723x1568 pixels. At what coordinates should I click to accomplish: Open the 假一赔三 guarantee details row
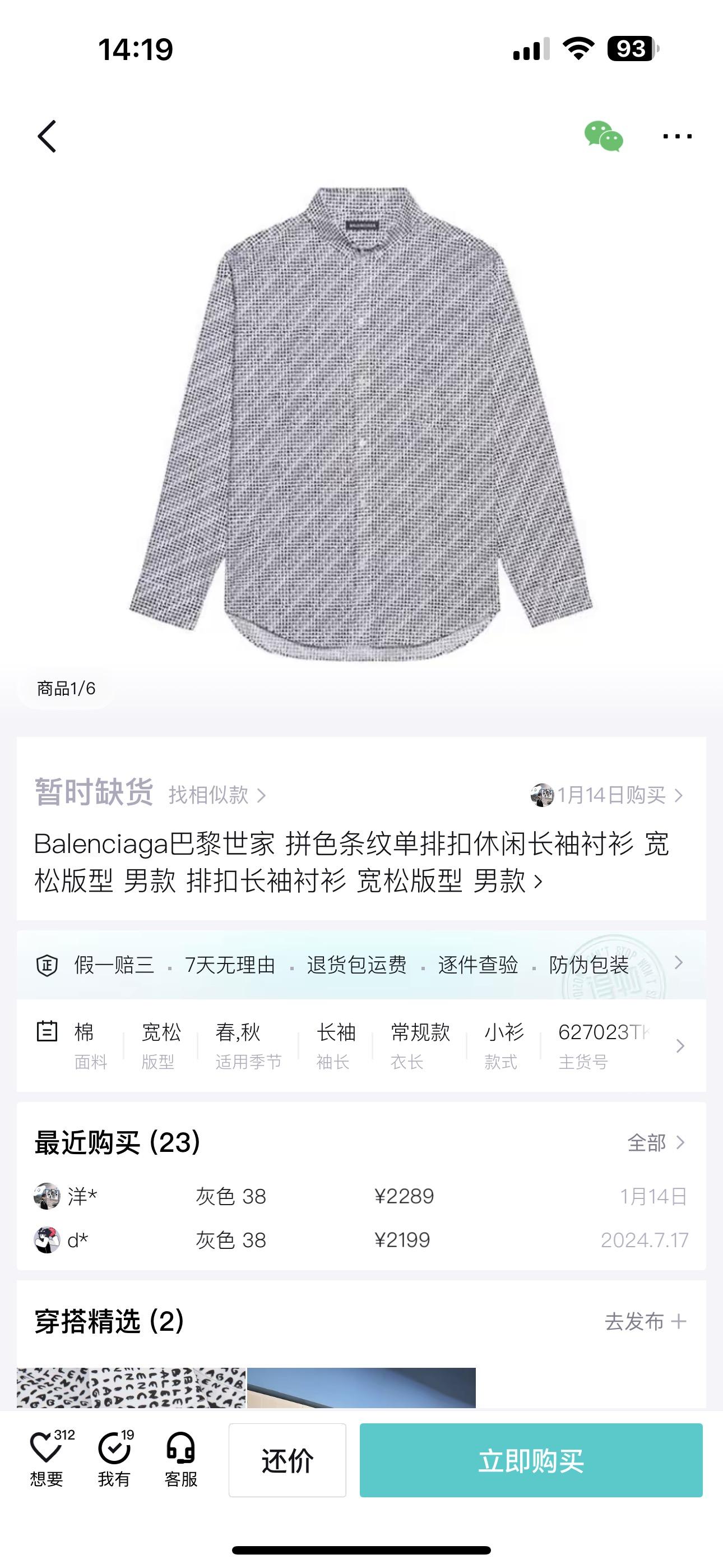359,965
